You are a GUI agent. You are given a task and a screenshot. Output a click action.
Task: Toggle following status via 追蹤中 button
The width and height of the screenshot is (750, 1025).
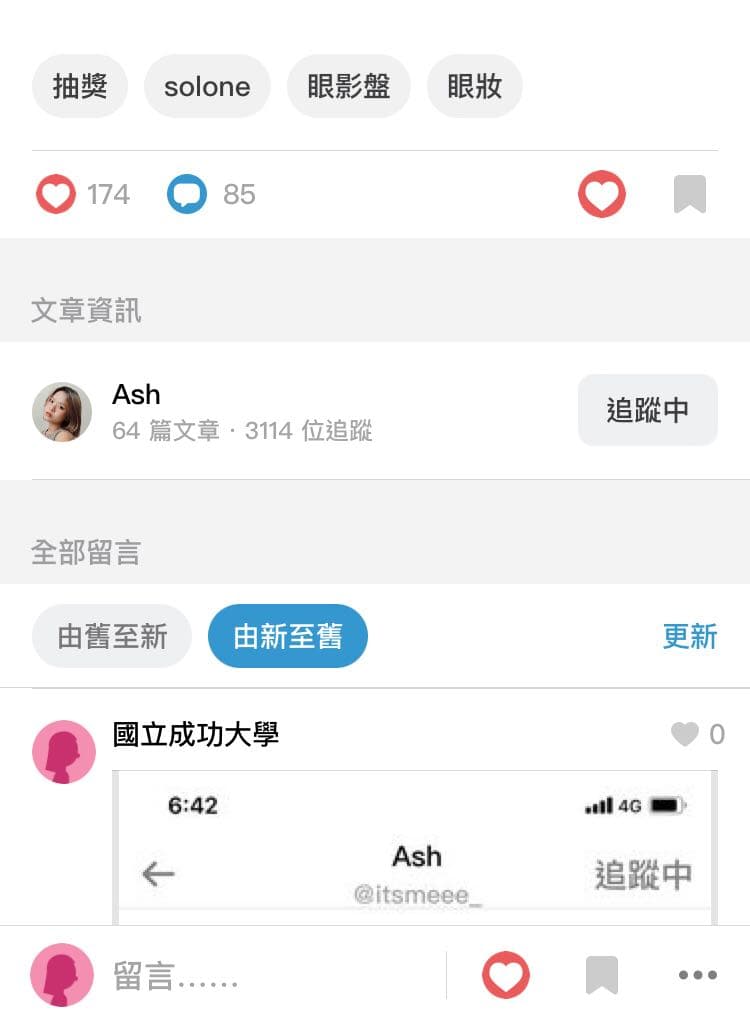coord(648,410)
